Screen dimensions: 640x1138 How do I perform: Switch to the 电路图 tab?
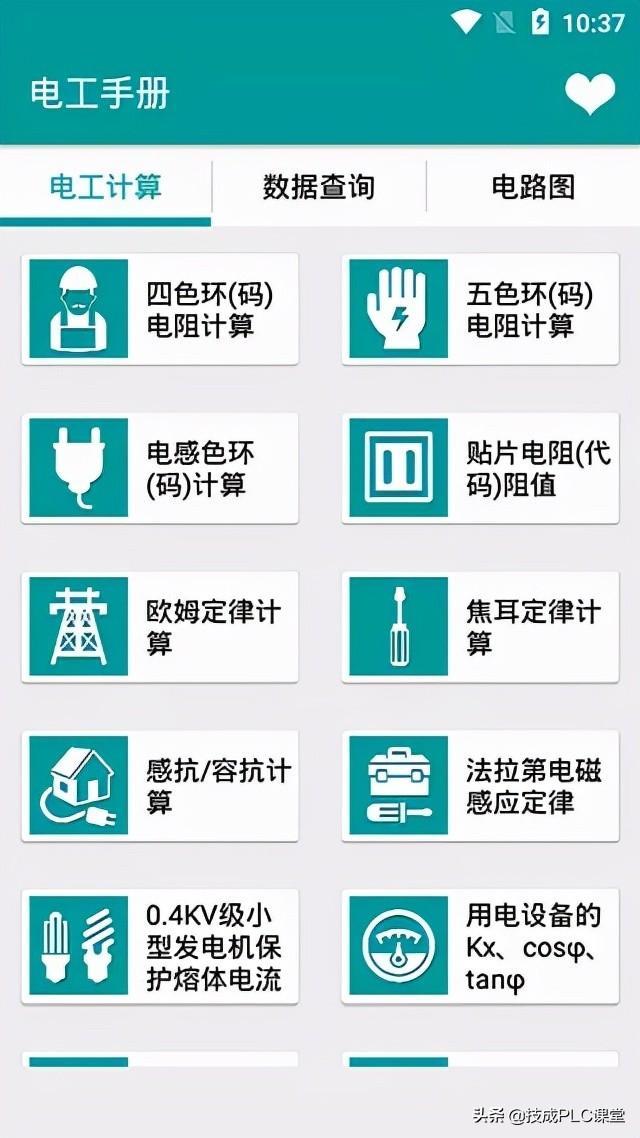[533, 186]
